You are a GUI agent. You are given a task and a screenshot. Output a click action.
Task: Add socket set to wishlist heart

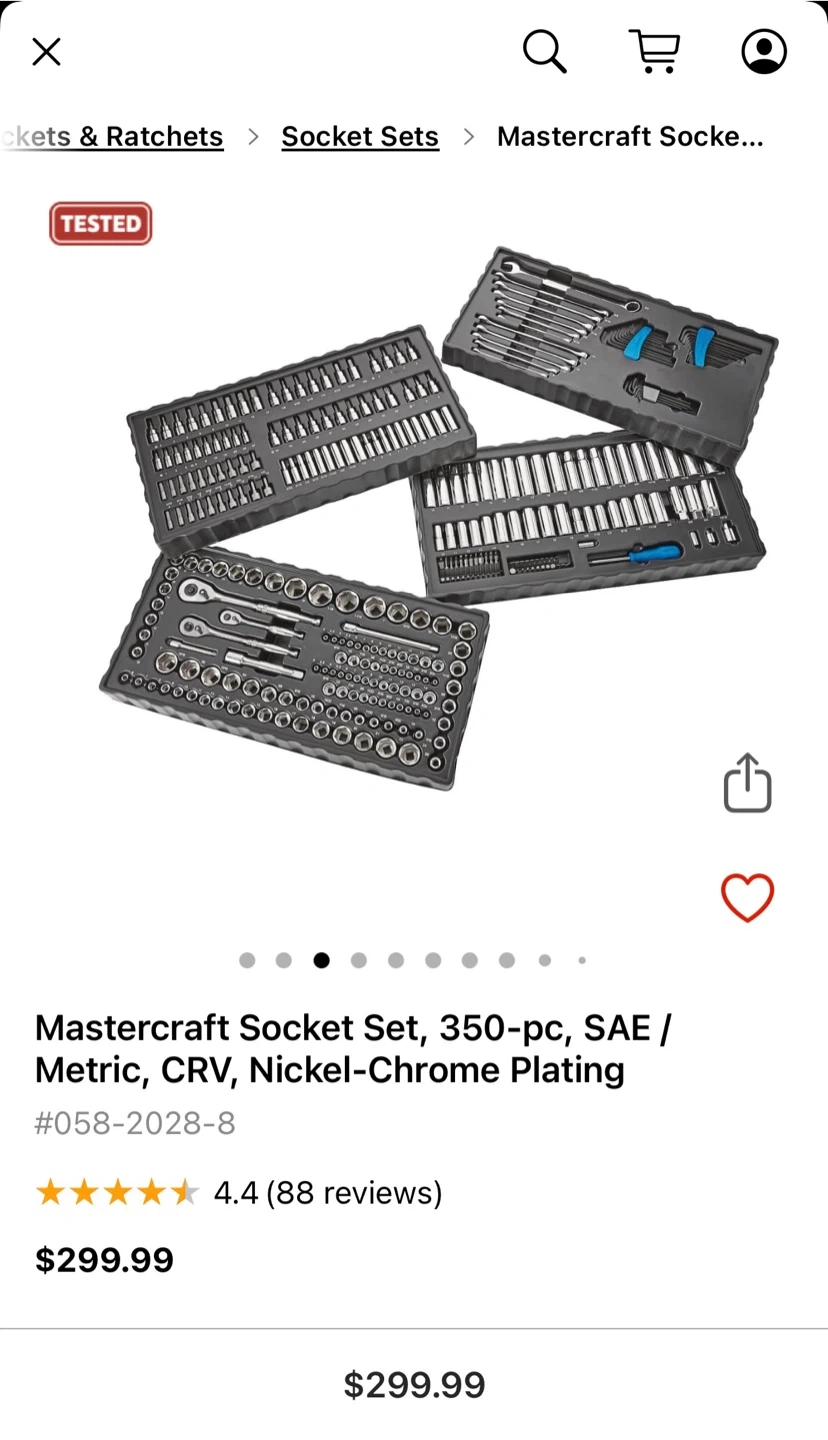coord(748,897)
